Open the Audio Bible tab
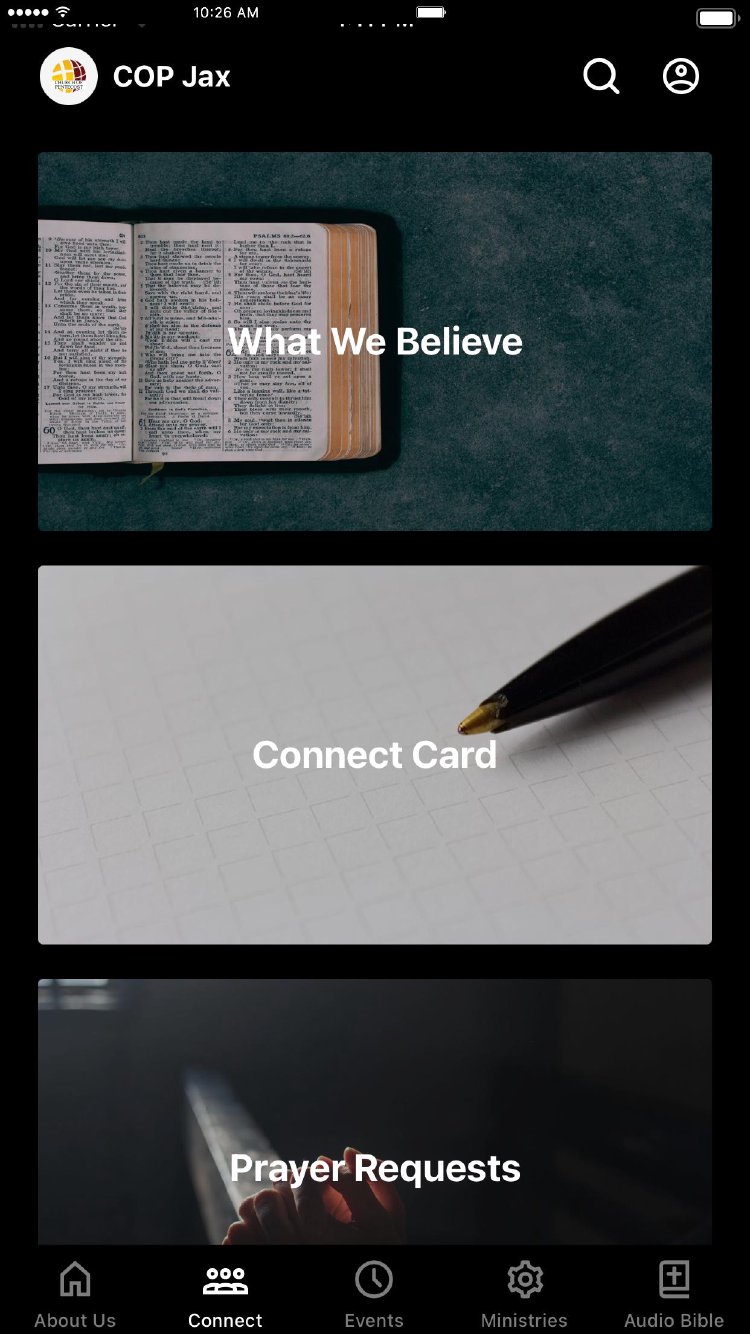 pyautogui.click(x=674, y=1294)
